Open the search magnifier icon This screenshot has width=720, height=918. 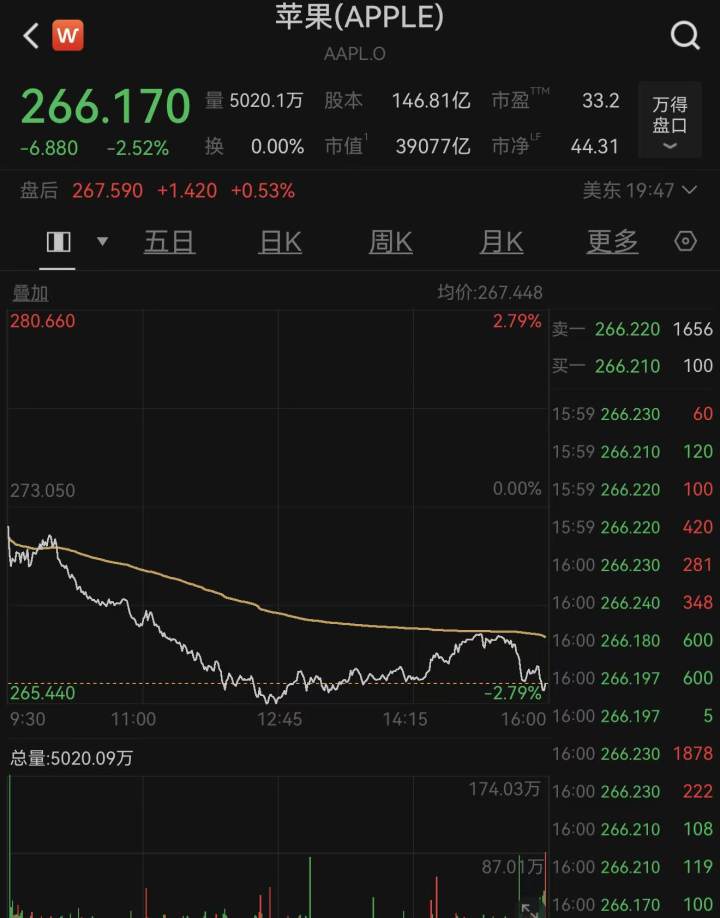[x=685, y=36]
